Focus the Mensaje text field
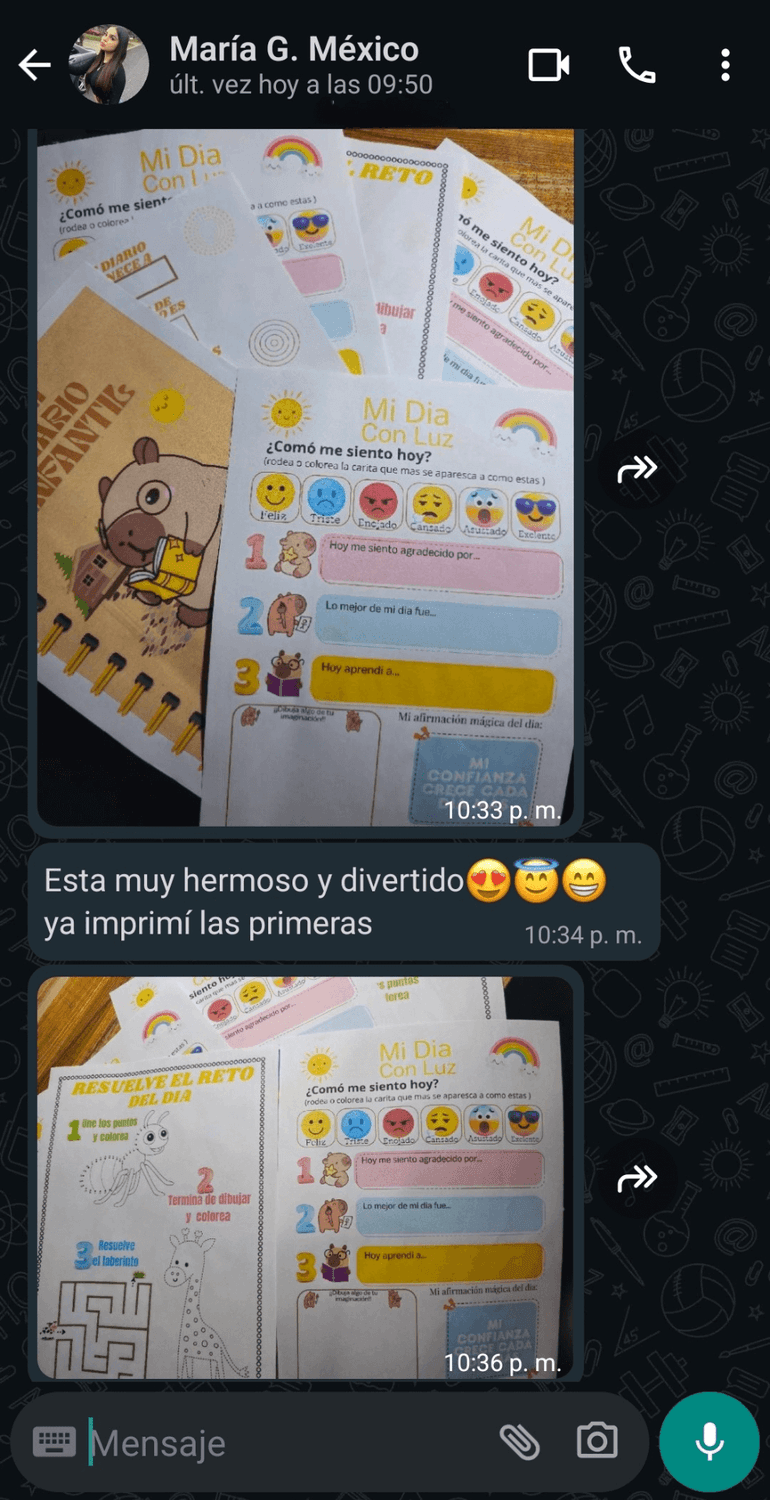The width and height of the screenshot is (770, 1500). 285,1443
